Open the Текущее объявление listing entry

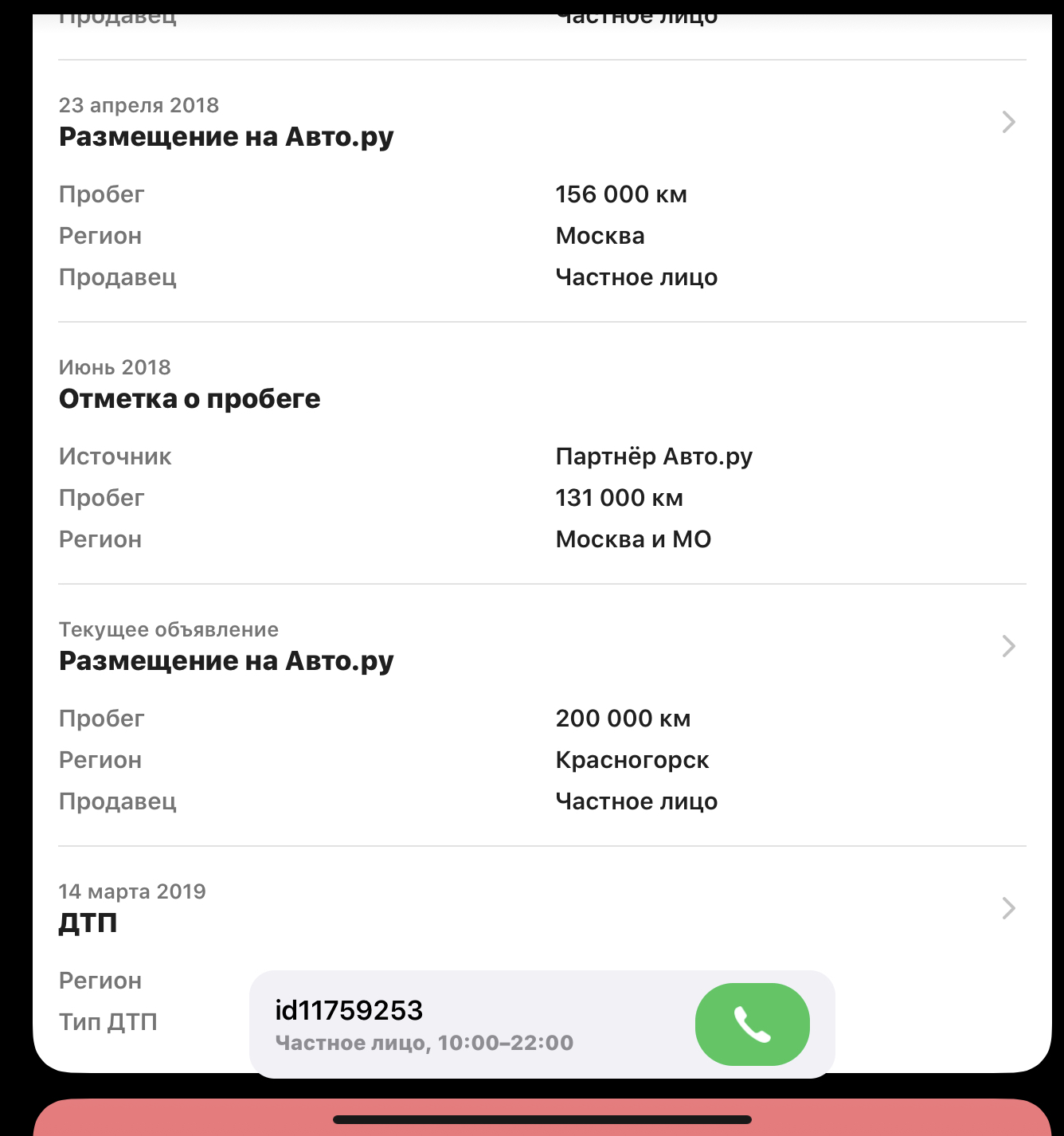[1007, 646]
